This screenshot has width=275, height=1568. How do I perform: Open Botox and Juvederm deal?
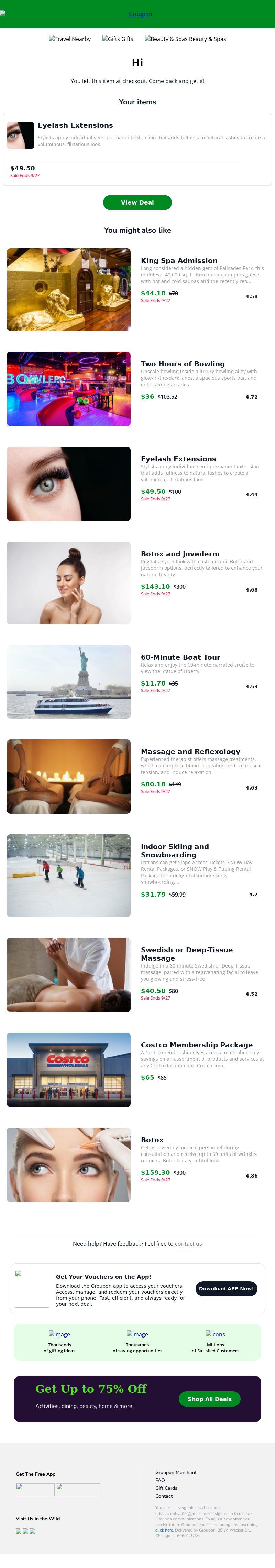pos(180,554)
